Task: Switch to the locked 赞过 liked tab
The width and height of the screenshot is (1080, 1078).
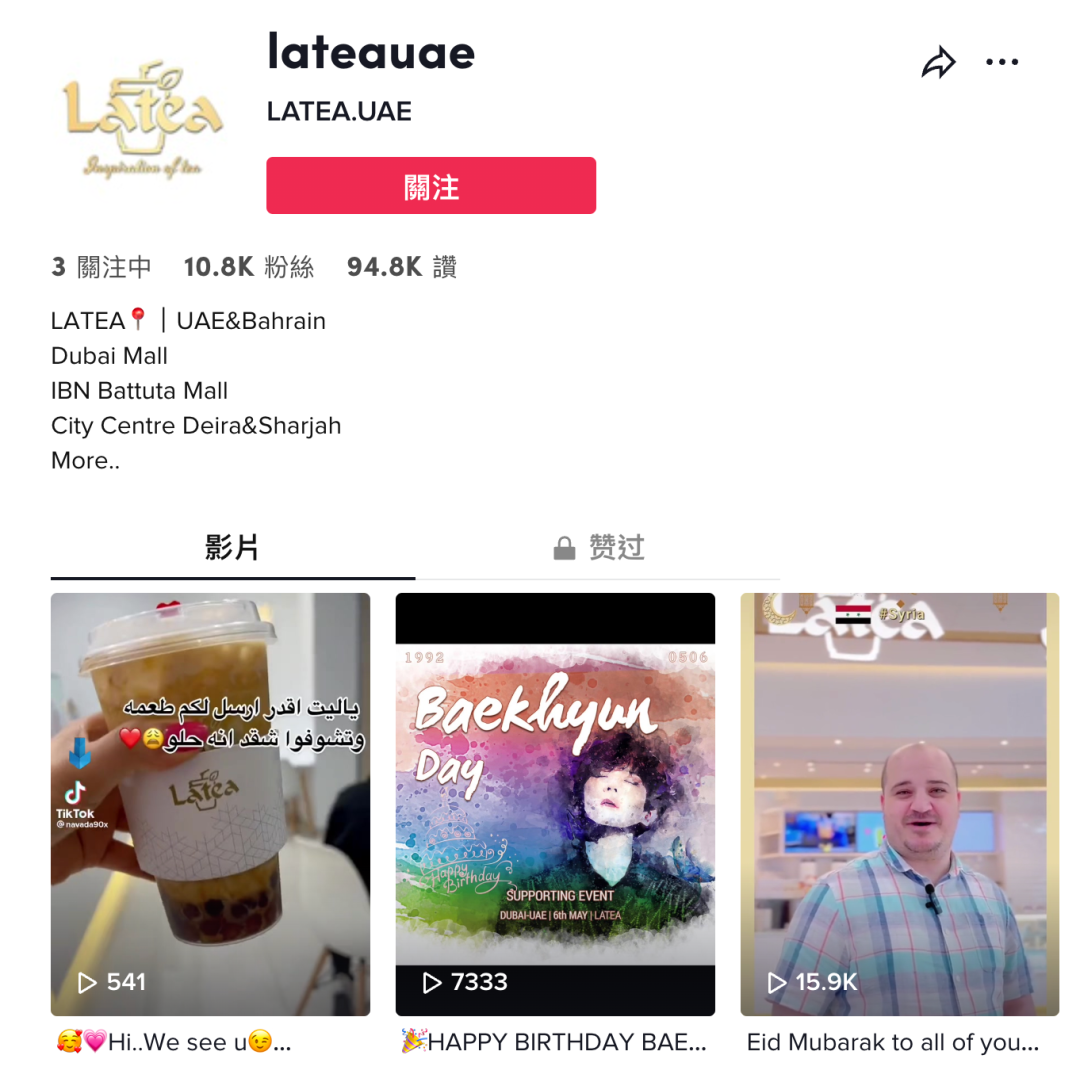Action: 599,548
